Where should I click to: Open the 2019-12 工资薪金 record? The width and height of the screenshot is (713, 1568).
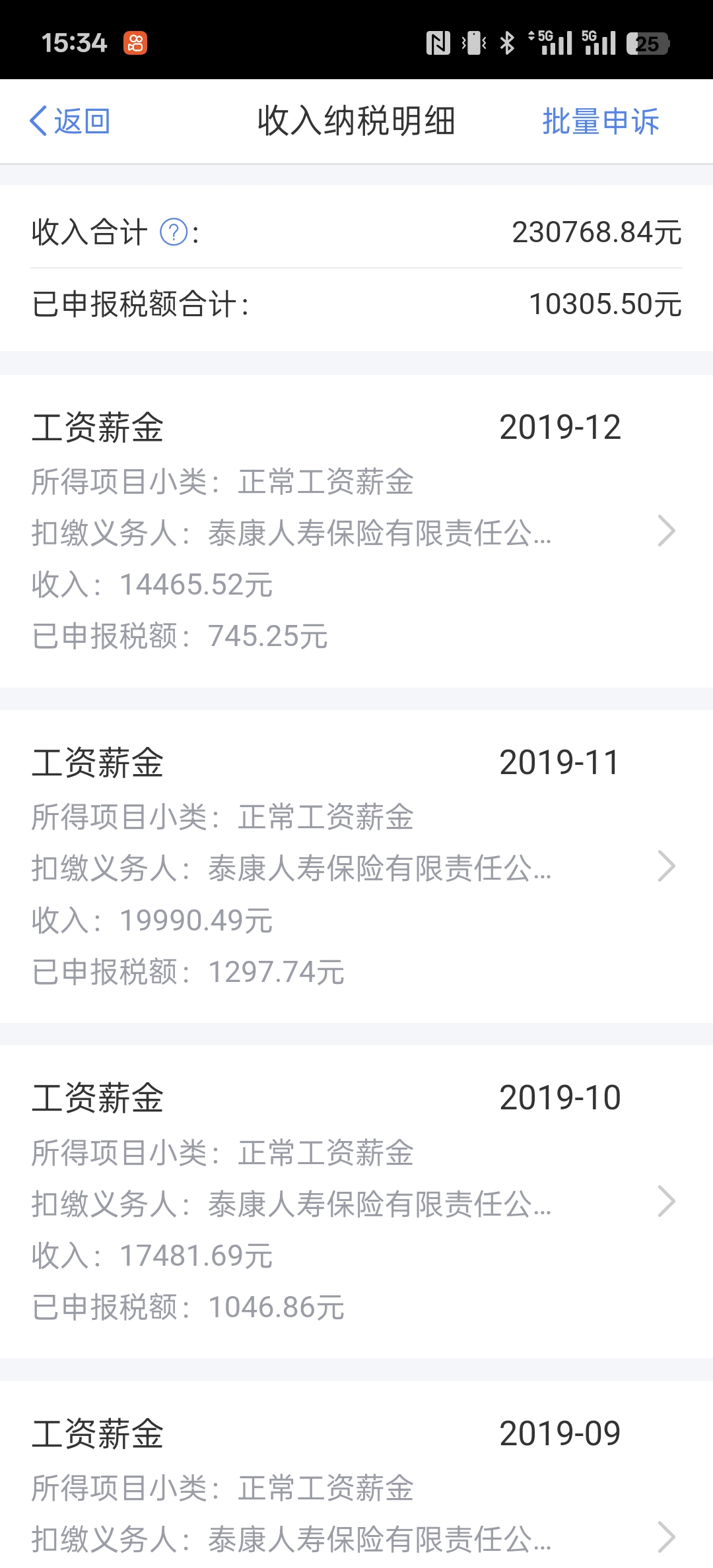pos(356,531)
